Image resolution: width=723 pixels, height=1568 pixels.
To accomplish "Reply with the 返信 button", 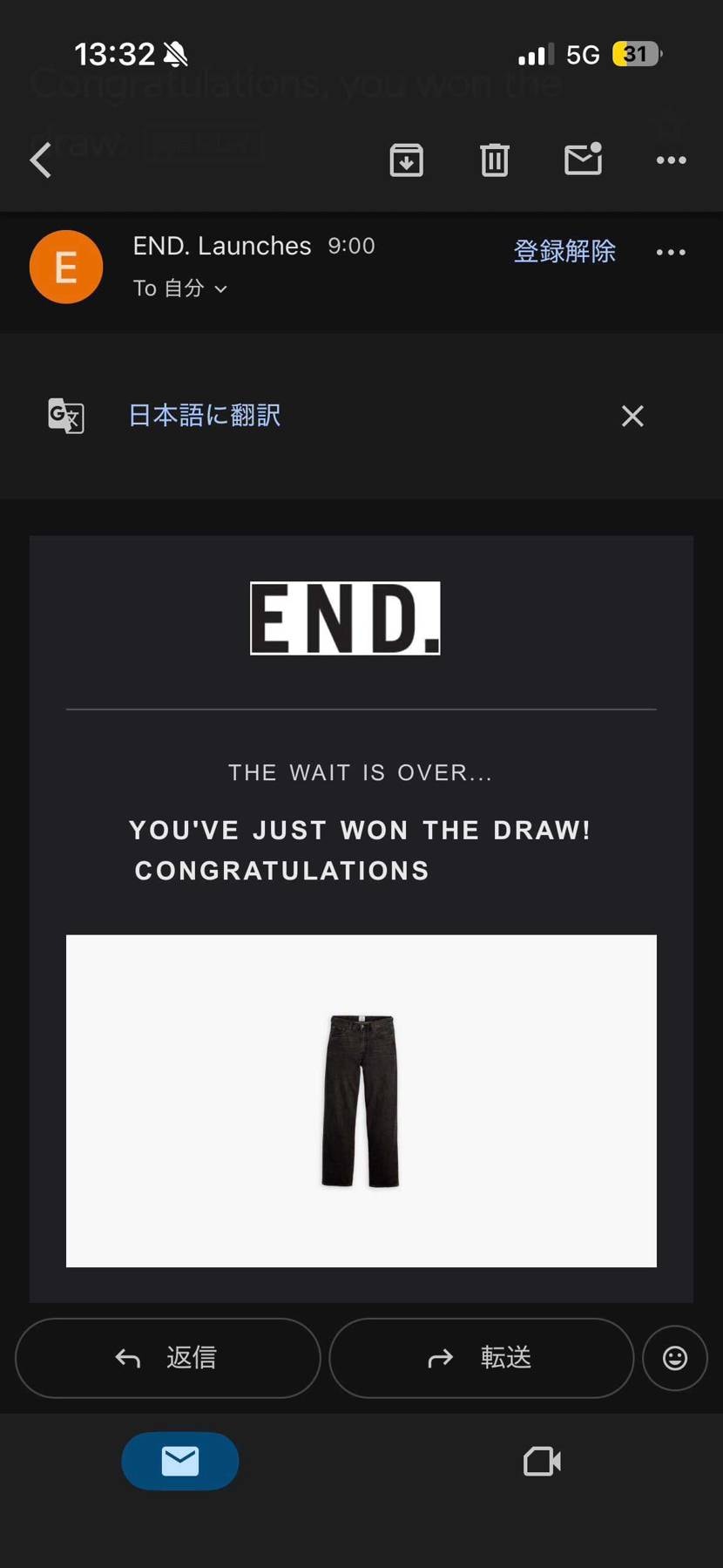I will (x=167, y=1357).
